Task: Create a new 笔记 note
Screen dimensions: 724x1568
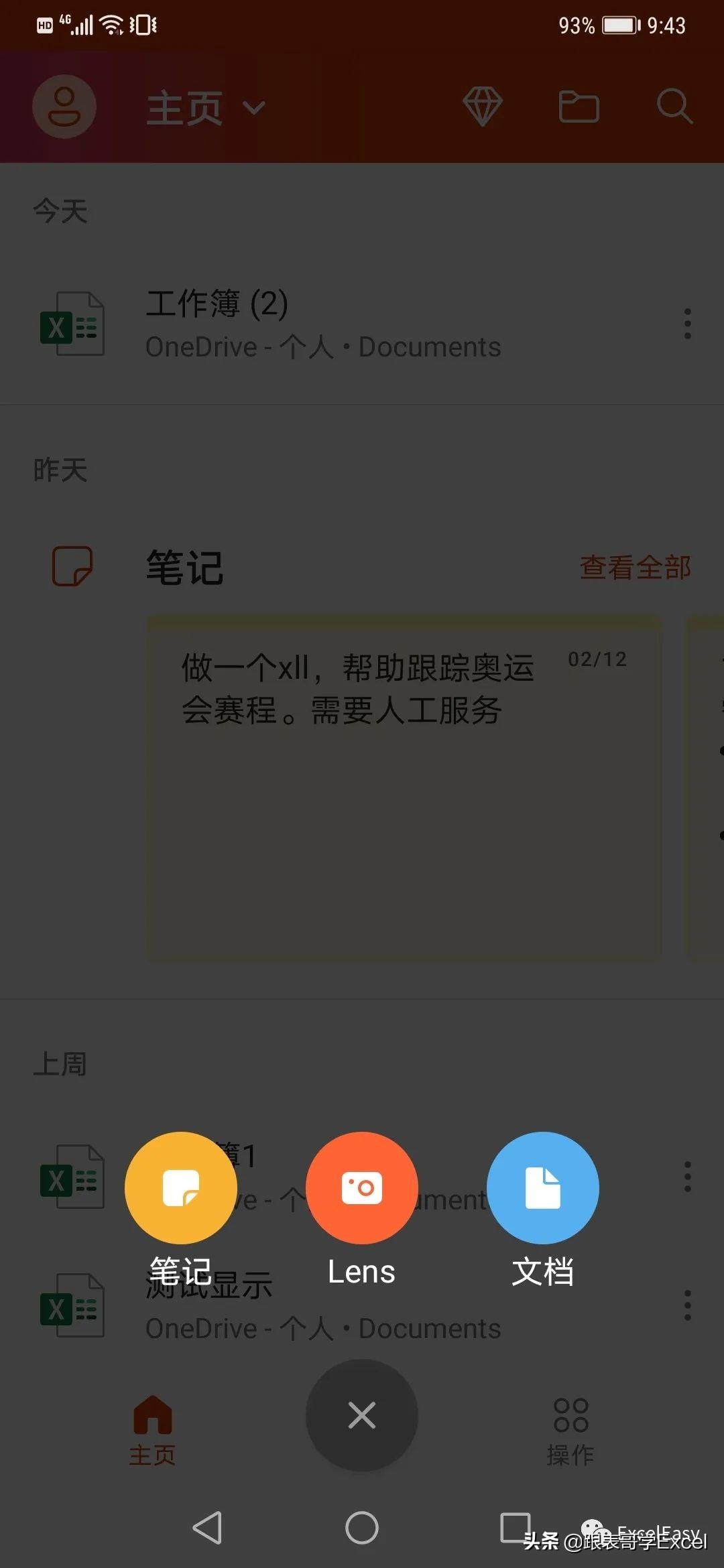Action: click(180, 1187)
